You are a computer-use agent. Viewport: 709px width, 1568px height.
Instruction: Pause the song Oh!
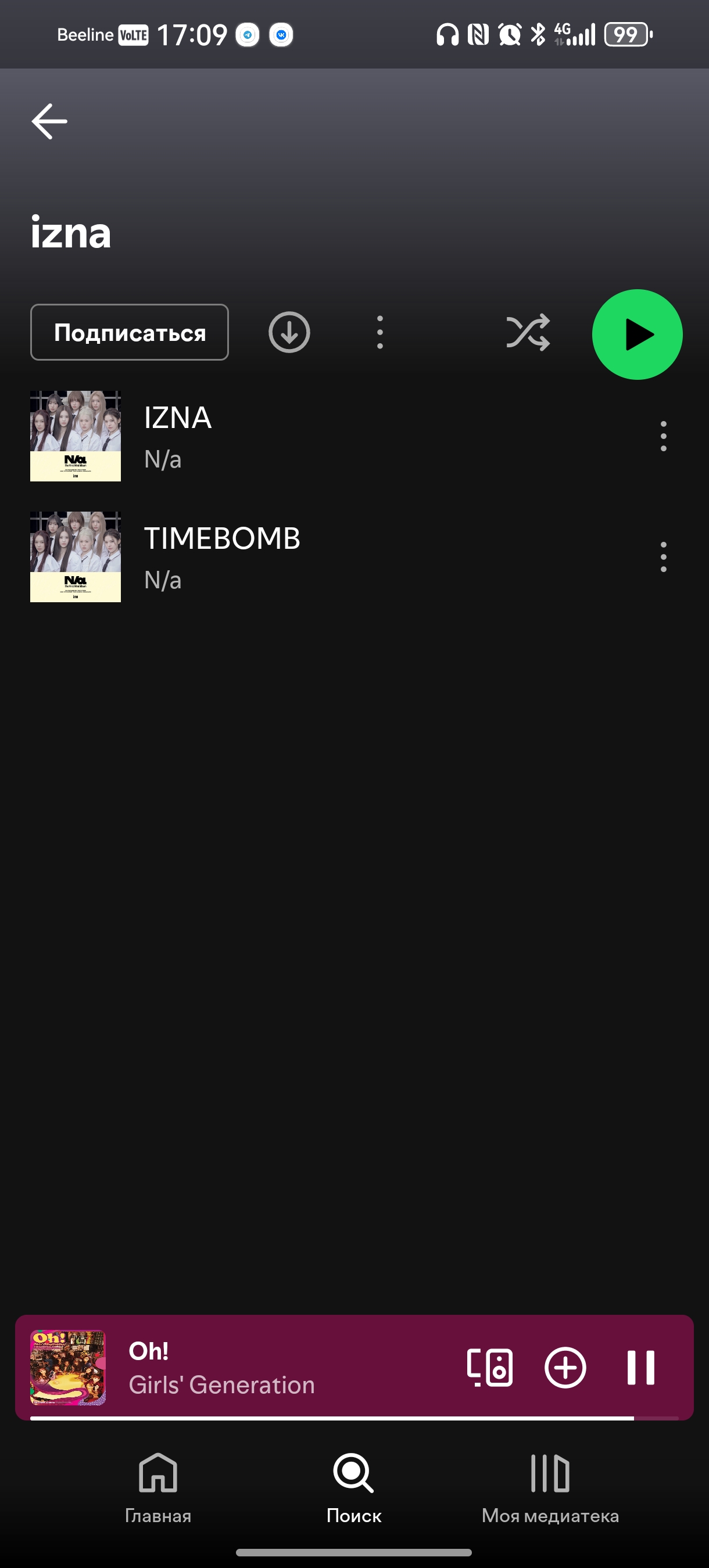click(641, 1368)
